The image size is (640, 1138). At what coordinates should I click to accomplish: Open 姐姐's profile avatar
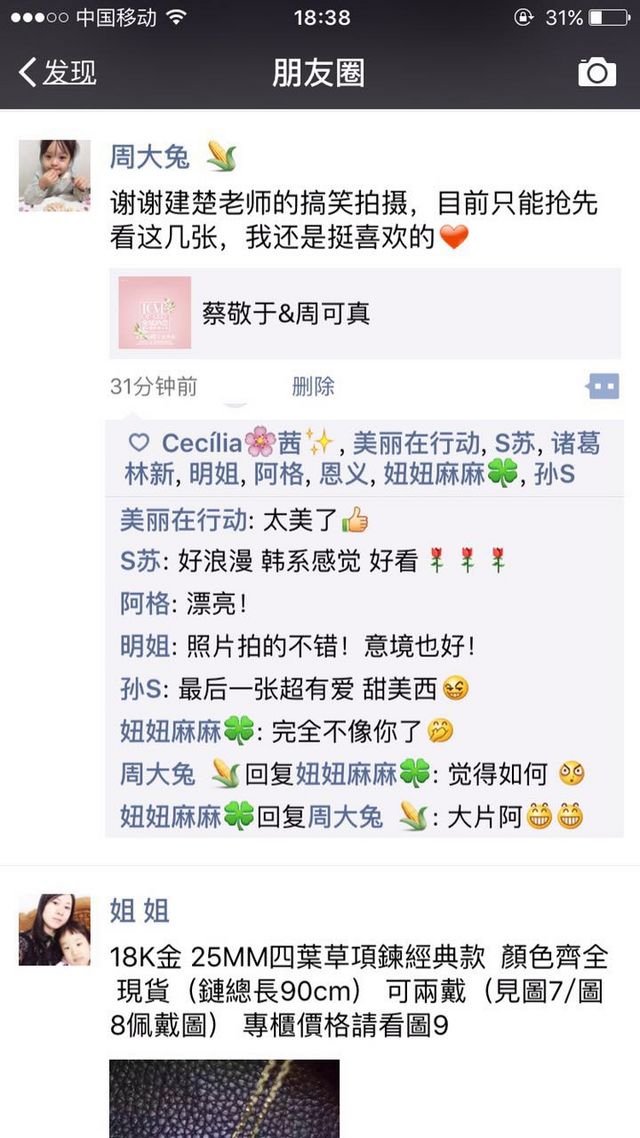click(x=54, y=930)
